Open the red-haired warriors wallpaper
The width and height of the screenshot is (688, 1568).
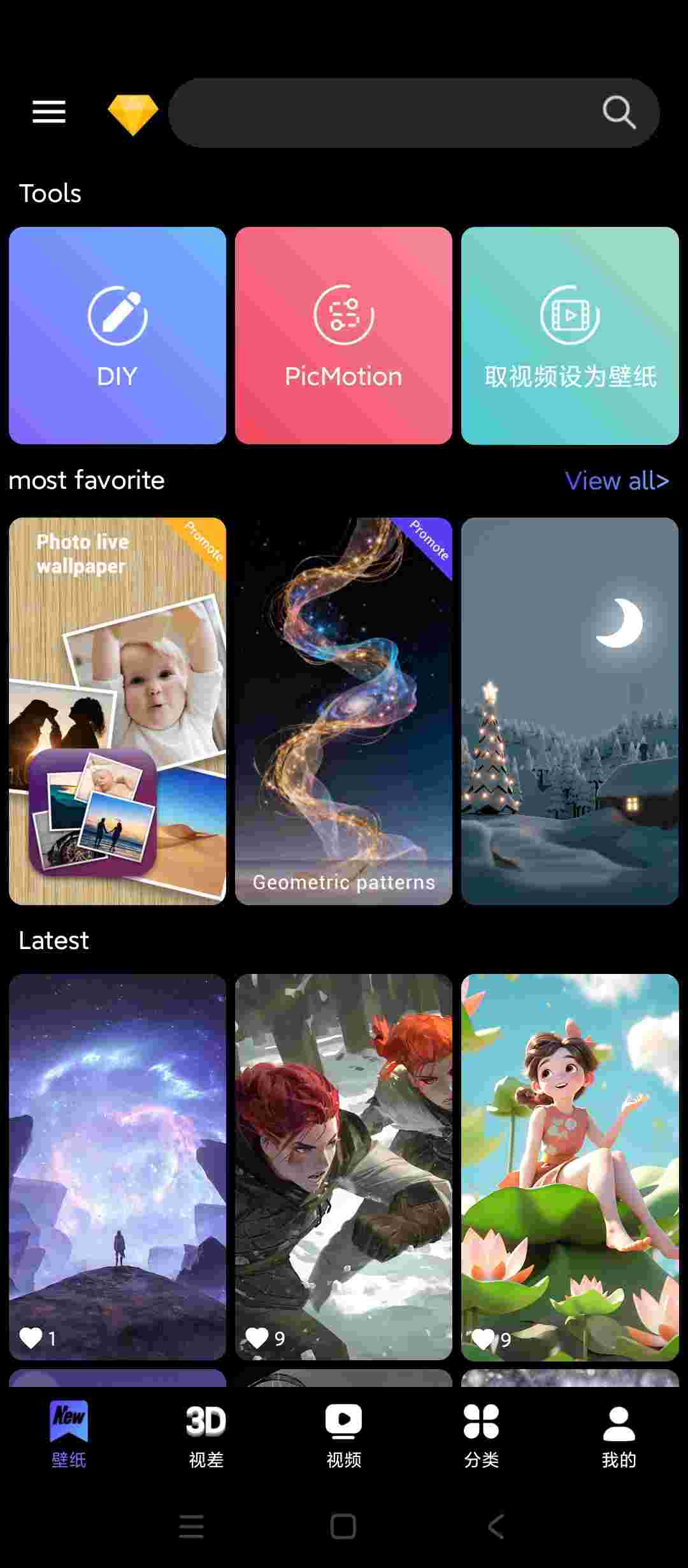click(343, 1166)
